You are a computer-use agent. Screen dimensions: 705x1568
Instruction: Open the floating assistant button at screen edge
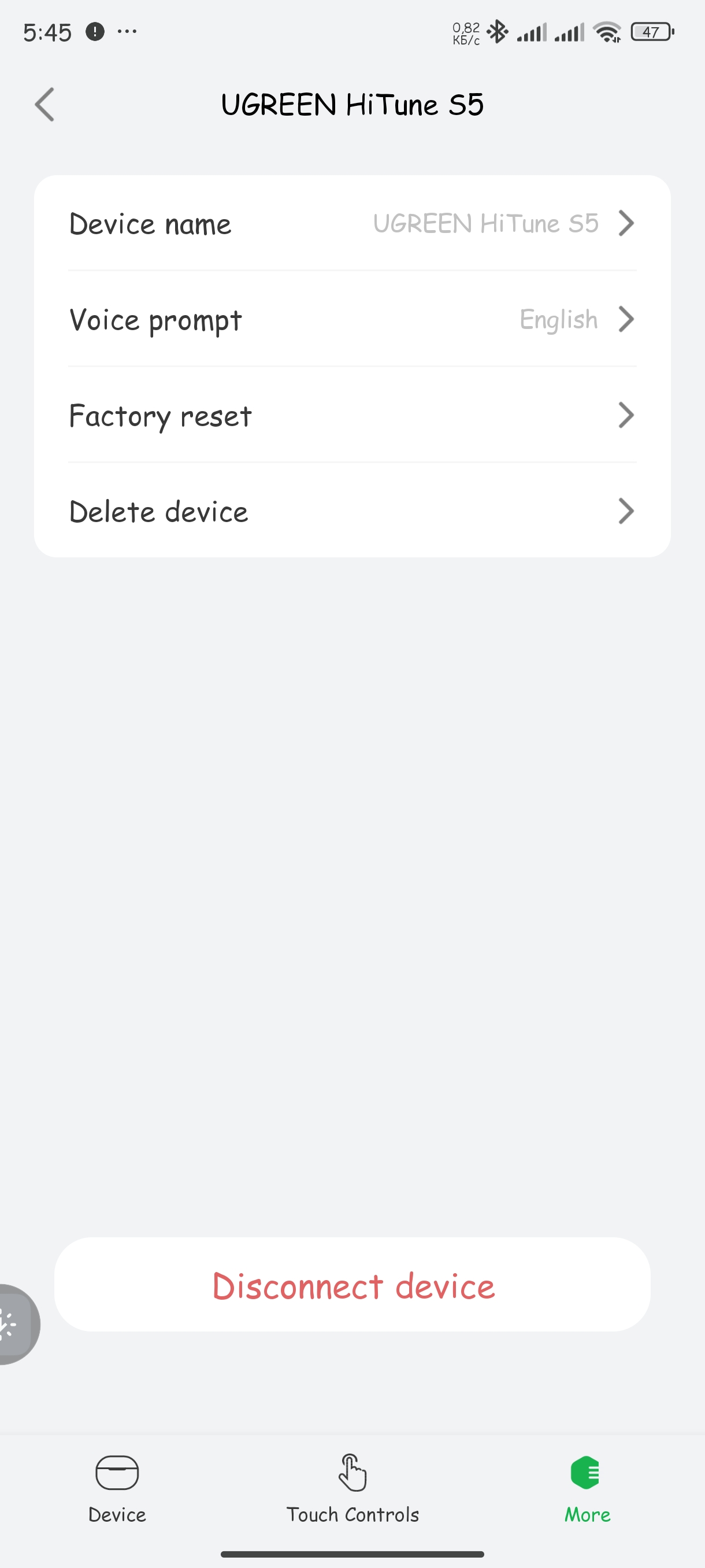(14, 1324)
